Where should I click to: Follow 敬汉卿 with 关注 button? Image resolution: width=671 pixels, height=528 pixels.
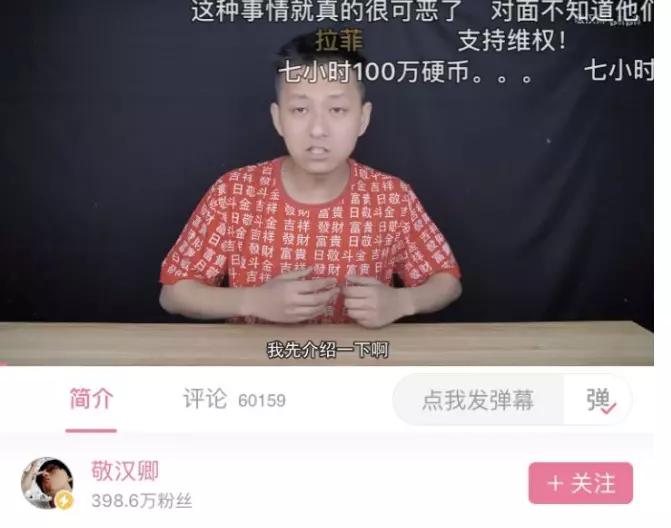tap(580, 483)
